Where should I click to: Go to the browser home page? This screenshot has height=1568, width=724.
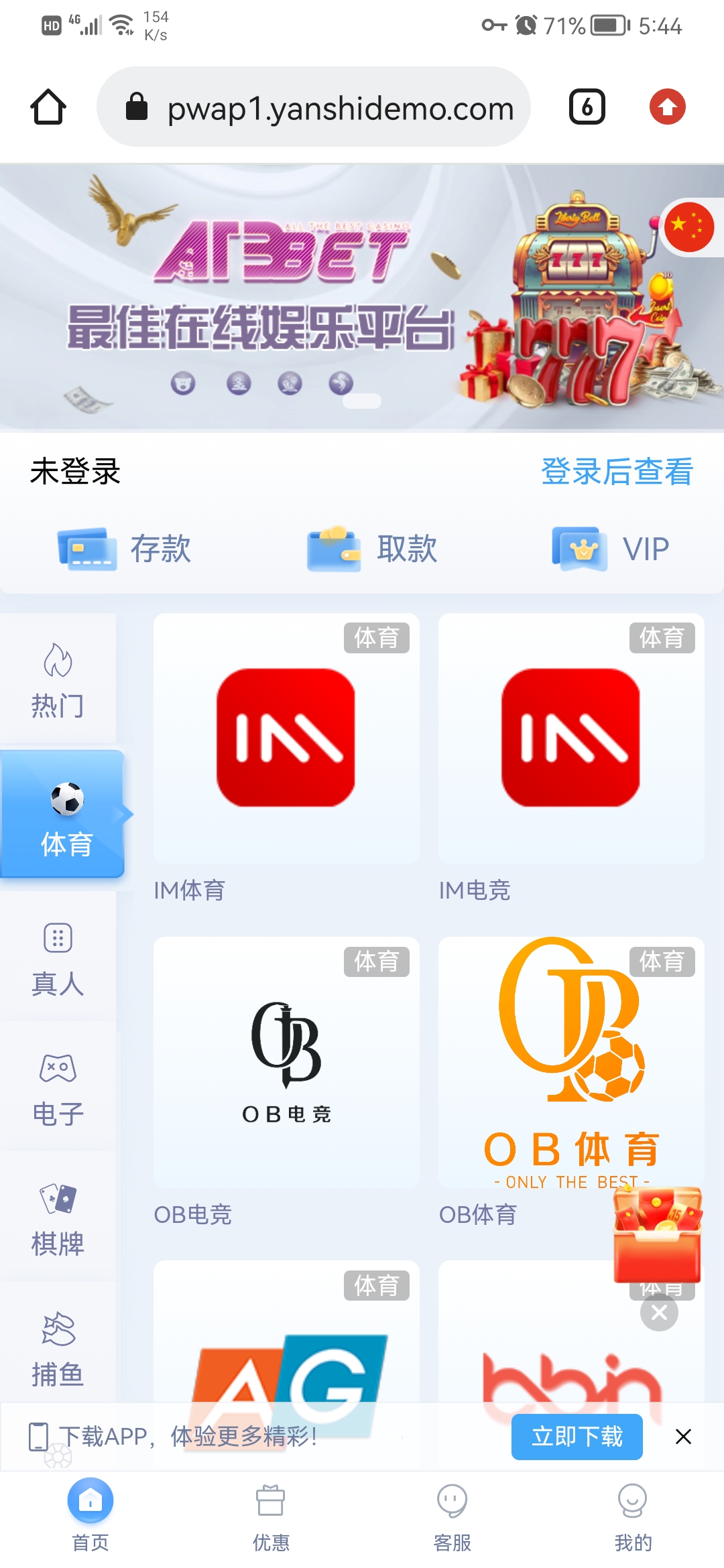click(48, 107)
